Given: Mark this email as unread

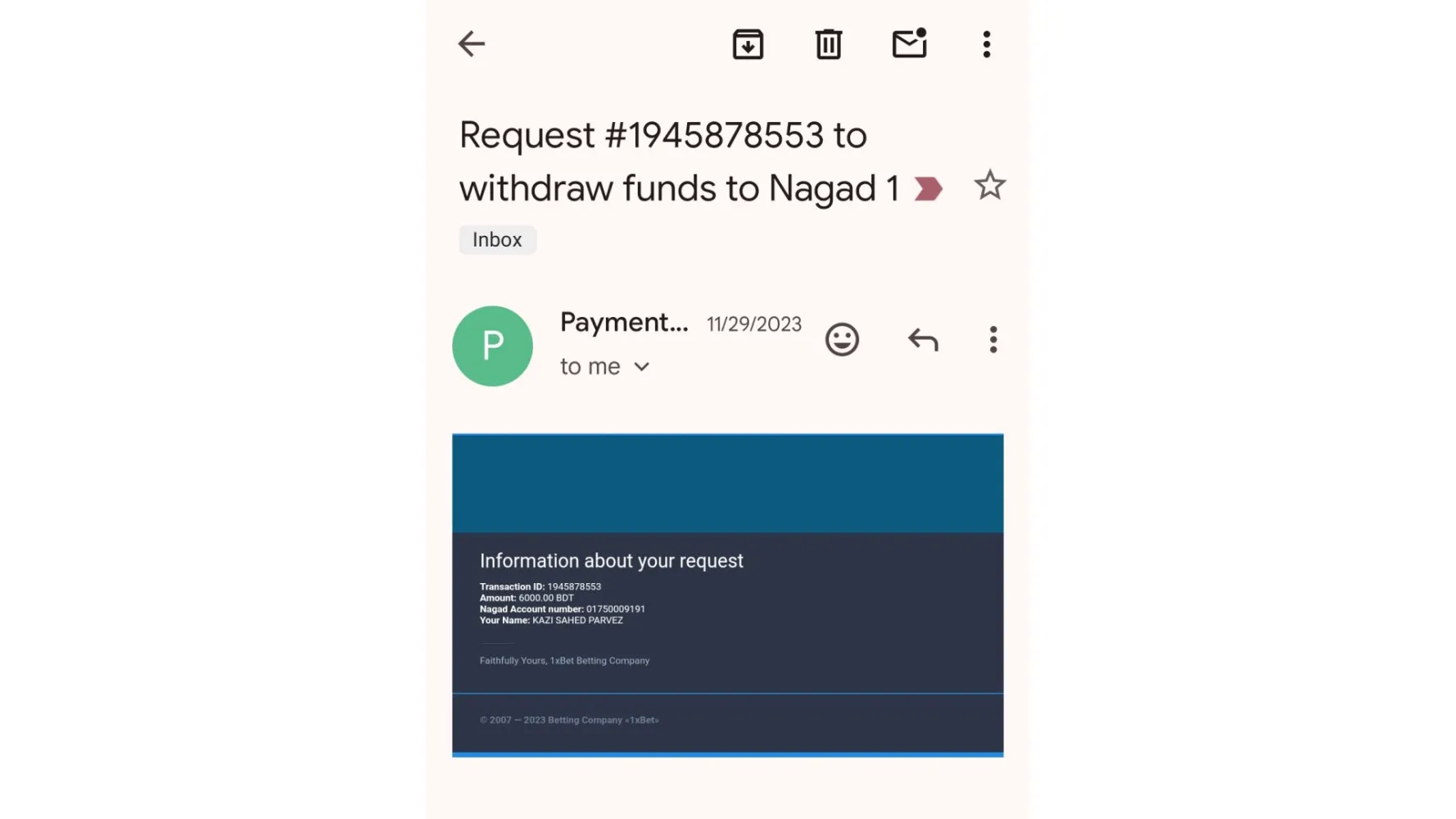Looking at the screenshot, I should click(909, 44).
